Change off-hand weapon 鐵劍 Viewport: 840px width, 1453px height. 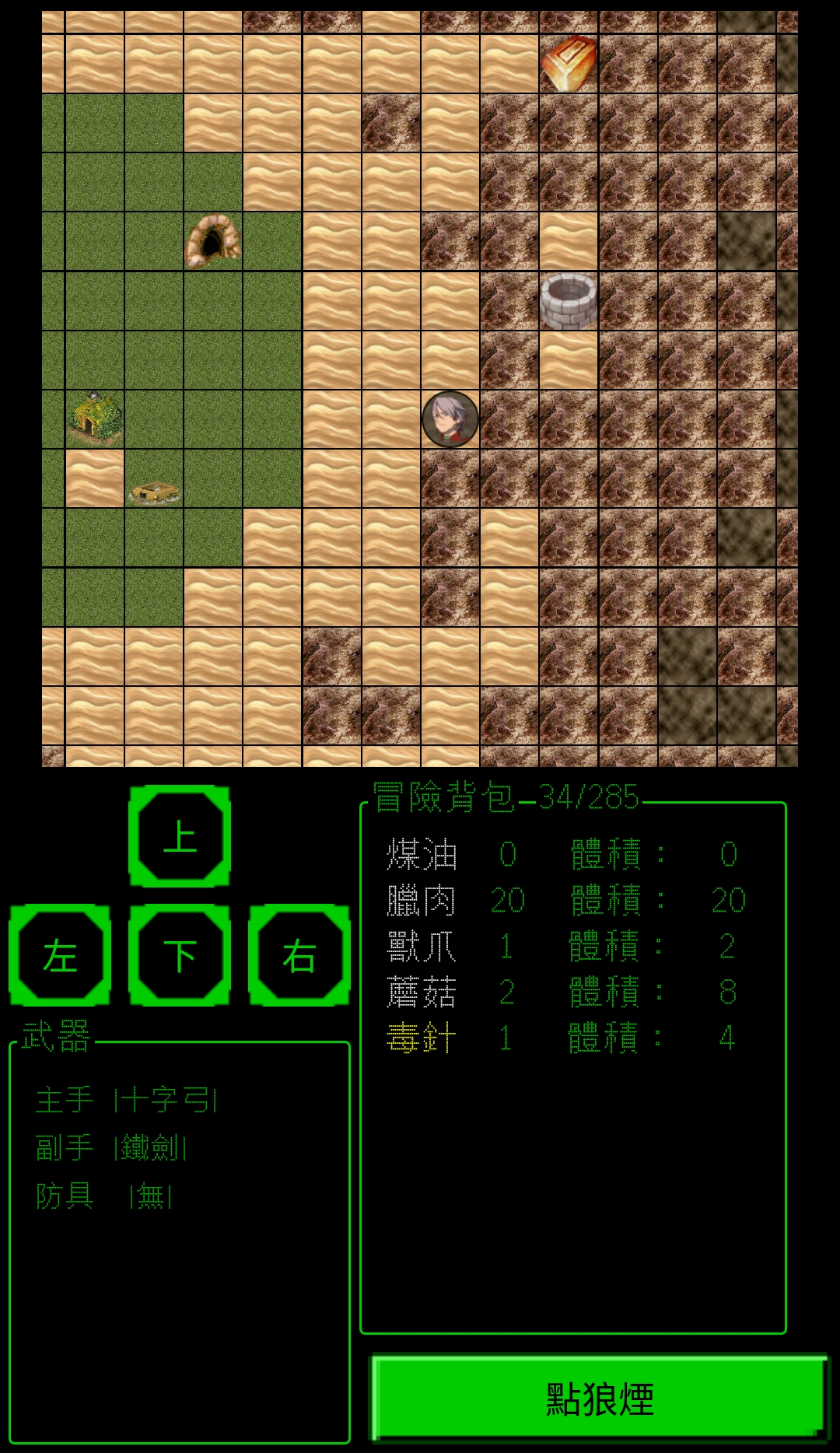pyautogui.click(x=150, y=1148)
